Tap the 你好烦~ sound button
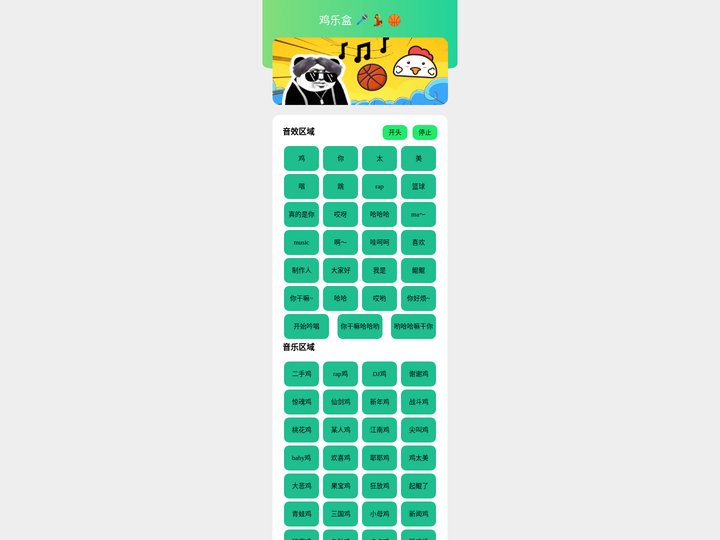 [x=418, y=298]
